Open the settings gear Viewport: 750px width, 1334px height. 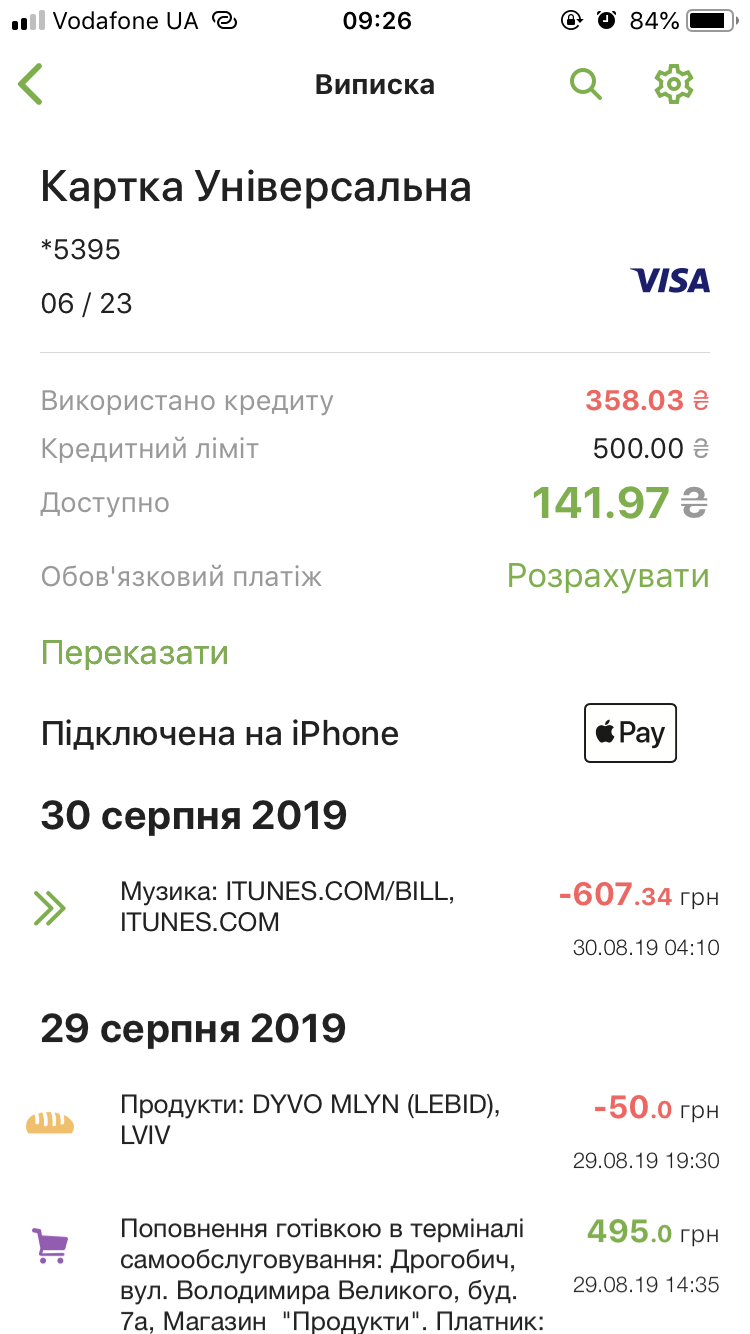click(x=673, y=85)
